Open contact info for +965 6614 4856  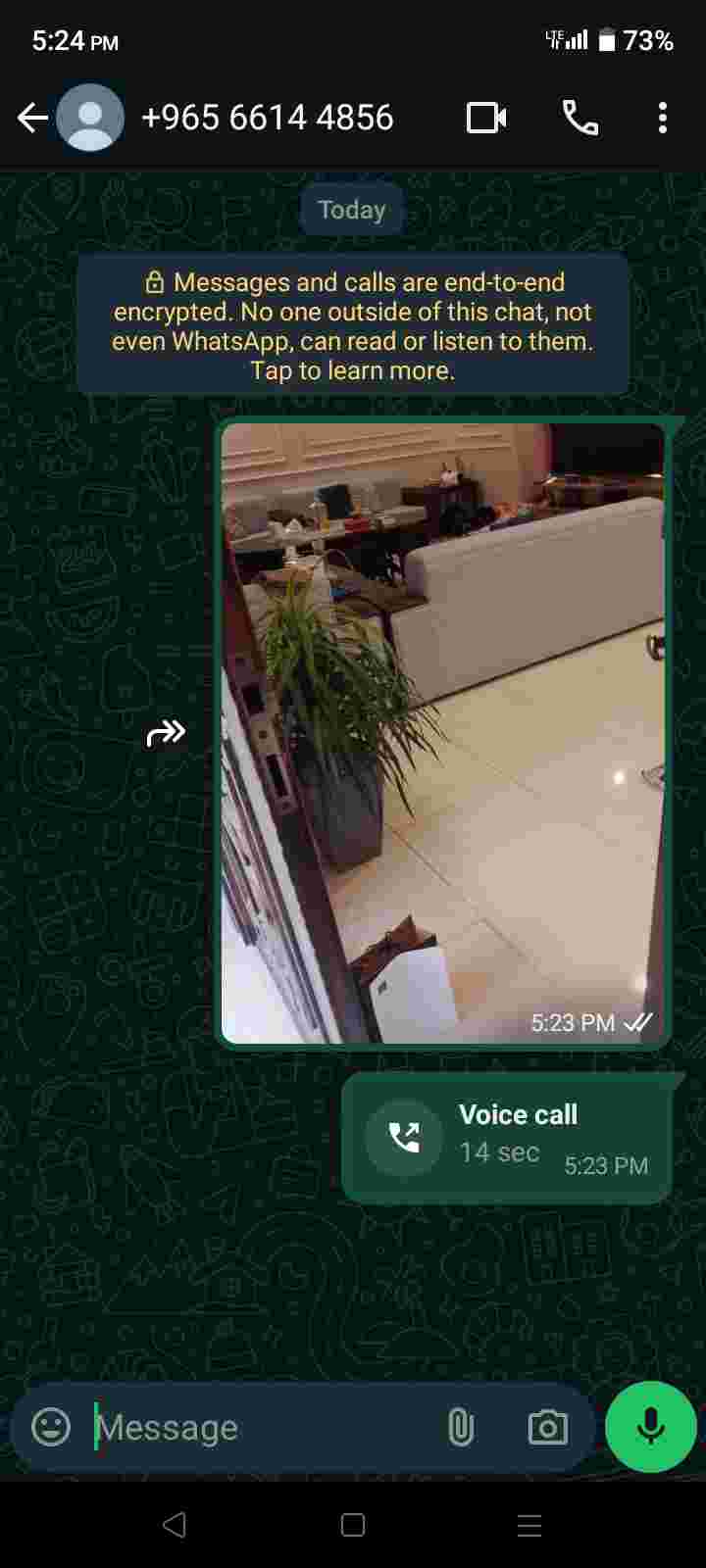coord(267,119)
